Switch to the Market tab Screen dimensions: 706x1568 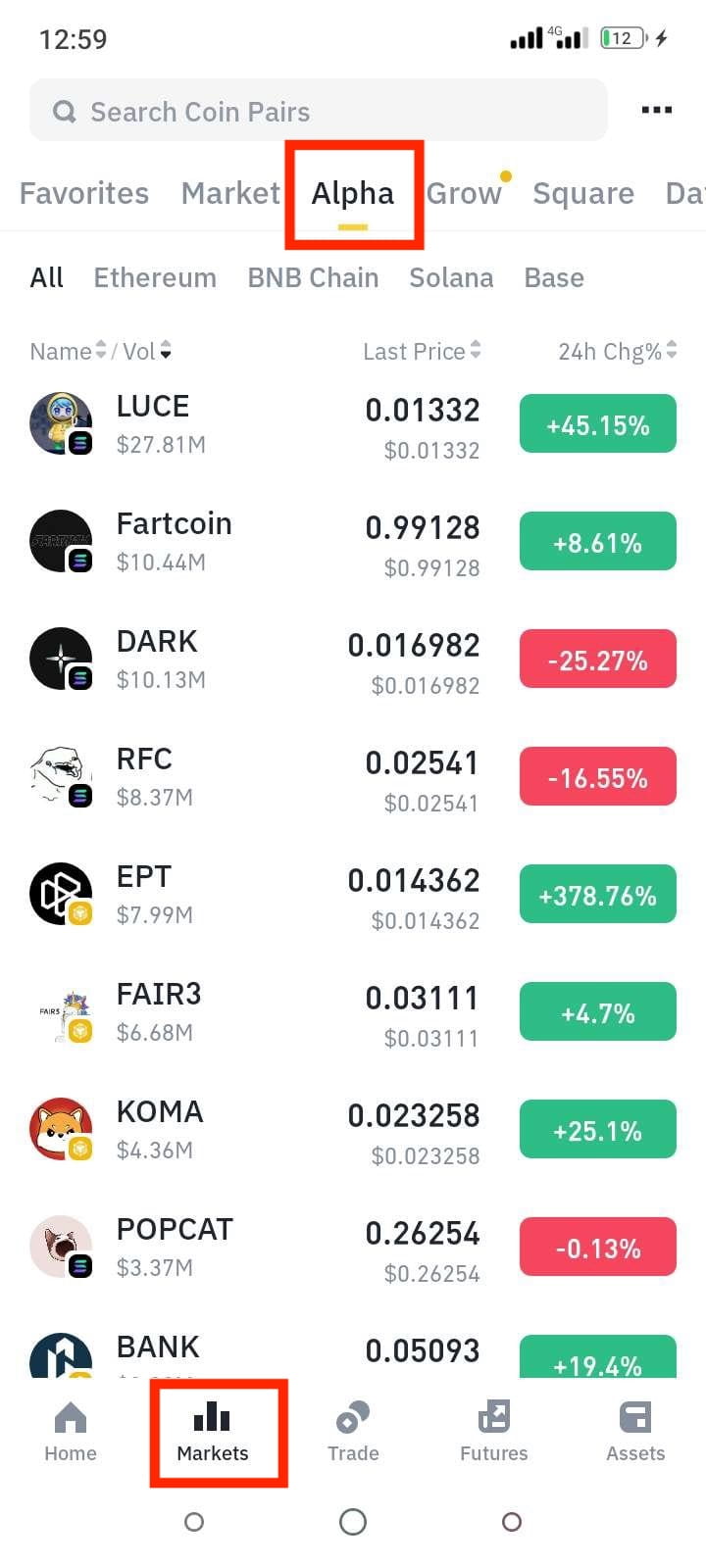point(230,193)
